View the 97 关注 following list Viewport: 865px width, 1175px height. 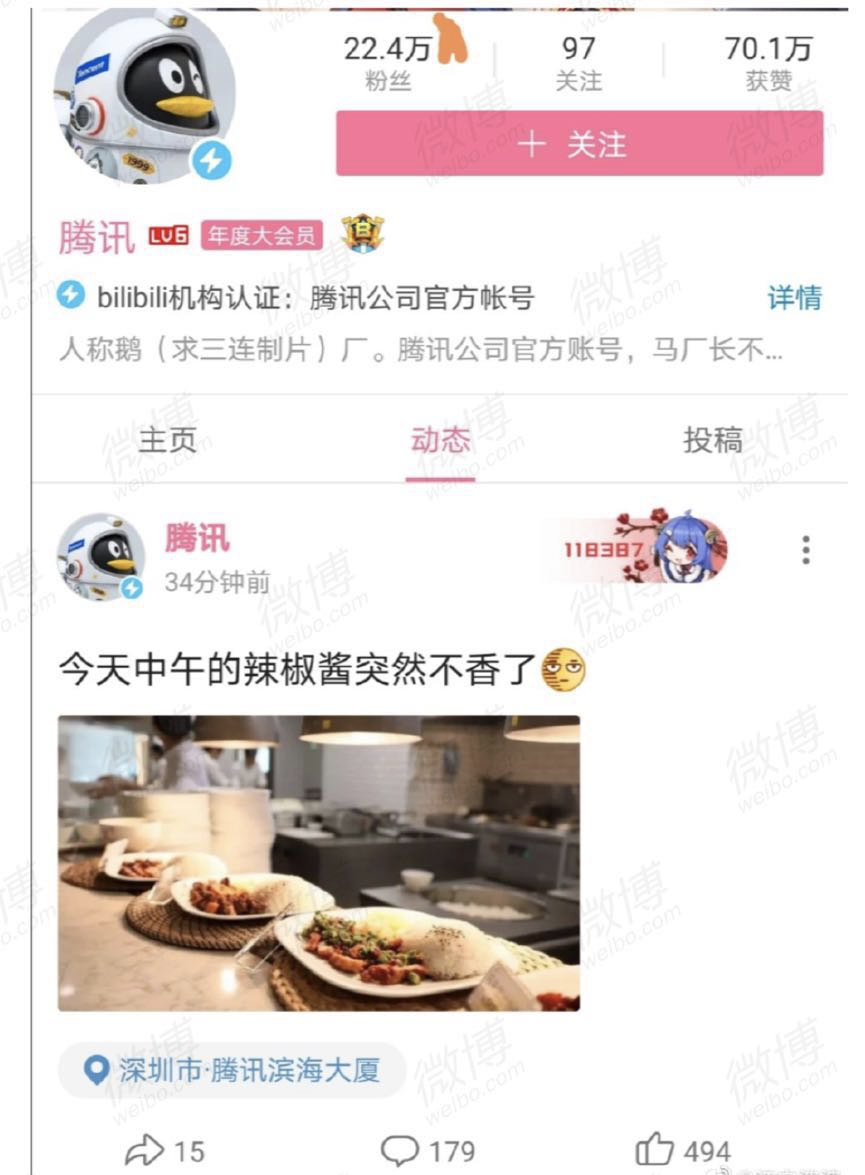click(578, 62)
